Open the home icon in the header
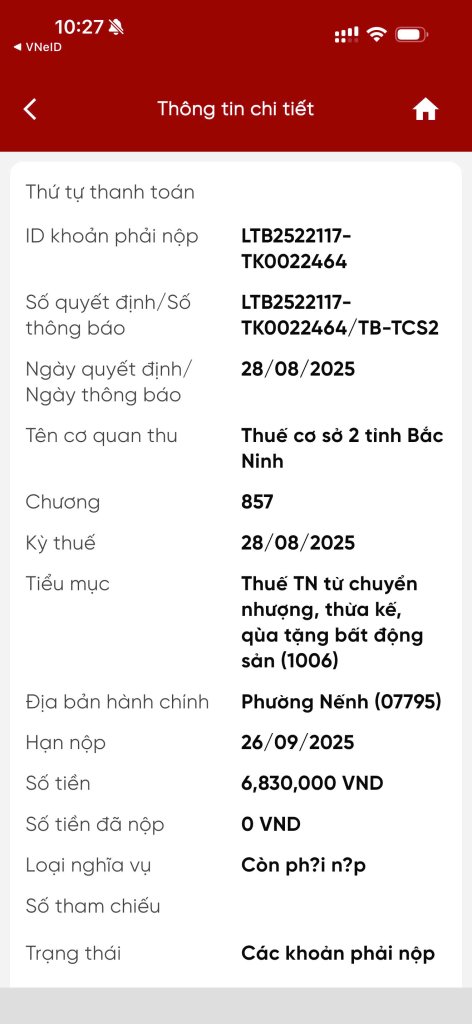This screenshot has width=472, height=1024. (x=426, y=110)
